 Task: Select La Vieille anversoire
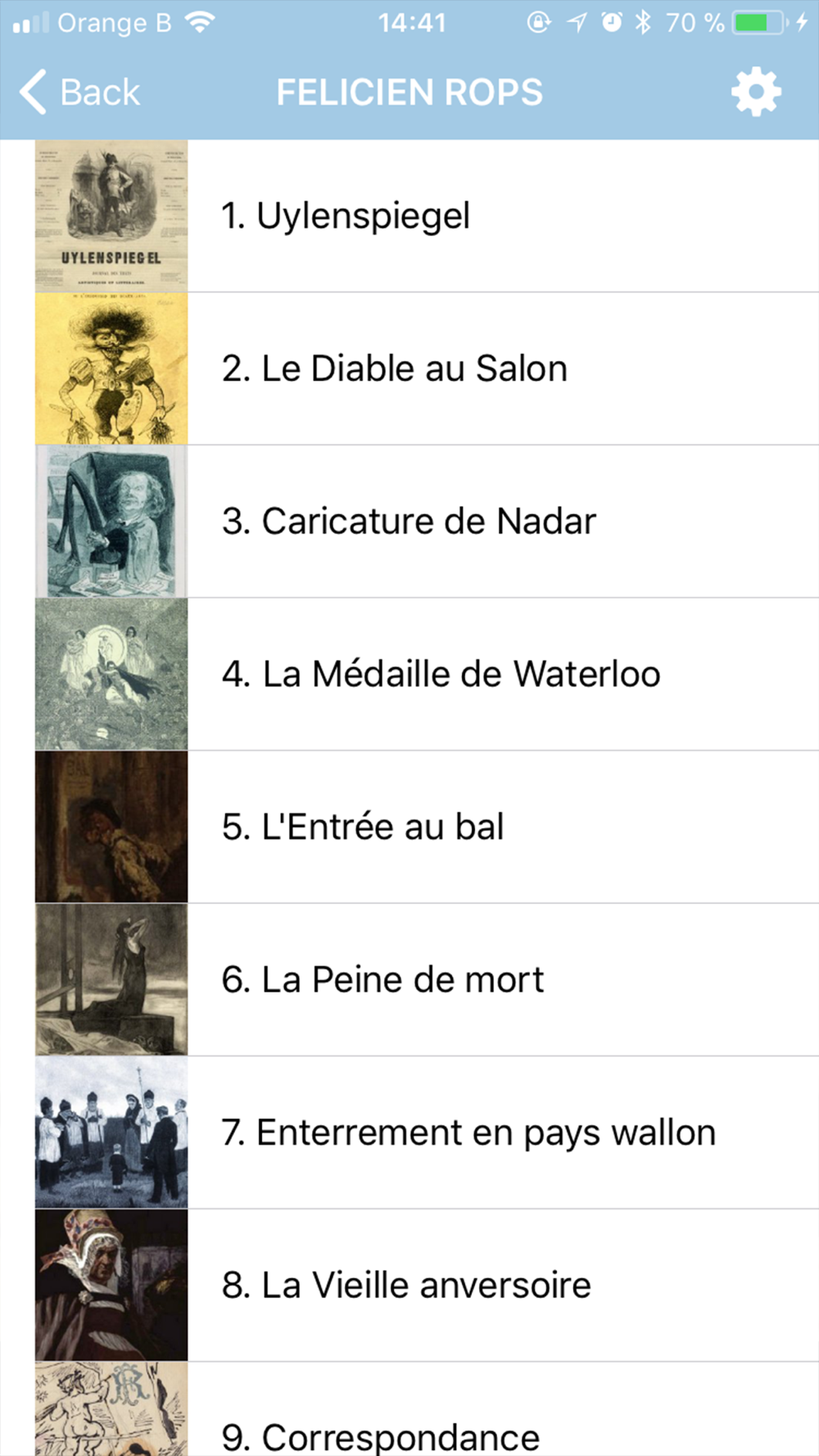(406, 1285)
